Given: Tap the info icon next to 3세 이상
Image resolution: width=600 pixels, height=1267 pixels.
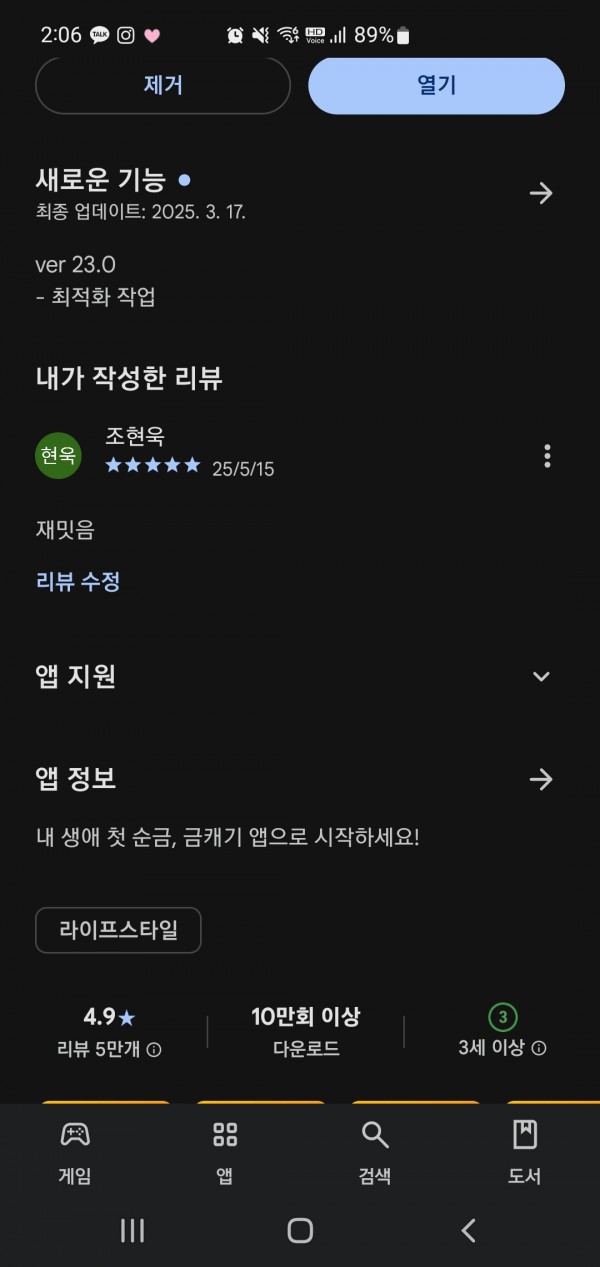Looking at the screenshot, I should pyautogui.click(x=539, y=1048).
